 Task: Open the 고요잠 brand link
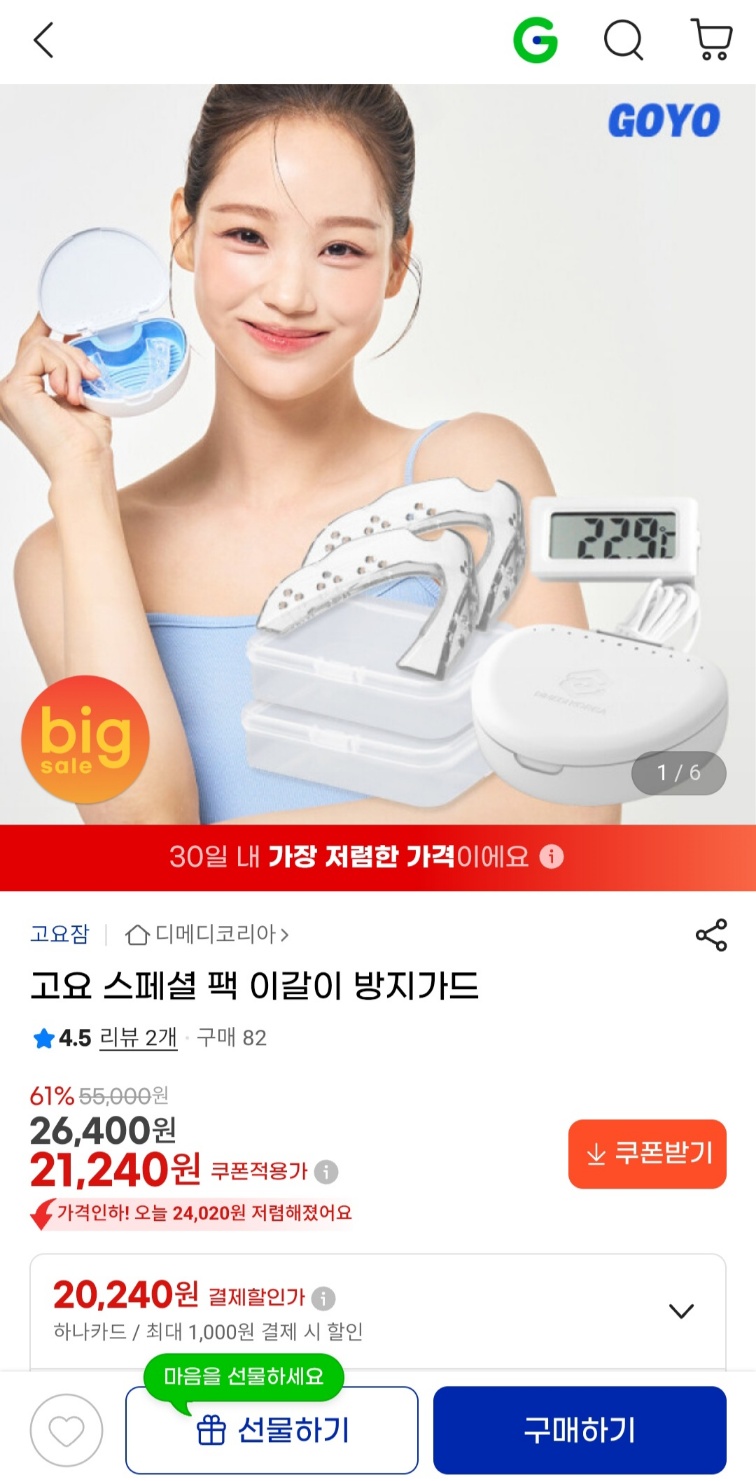(59, 934)
